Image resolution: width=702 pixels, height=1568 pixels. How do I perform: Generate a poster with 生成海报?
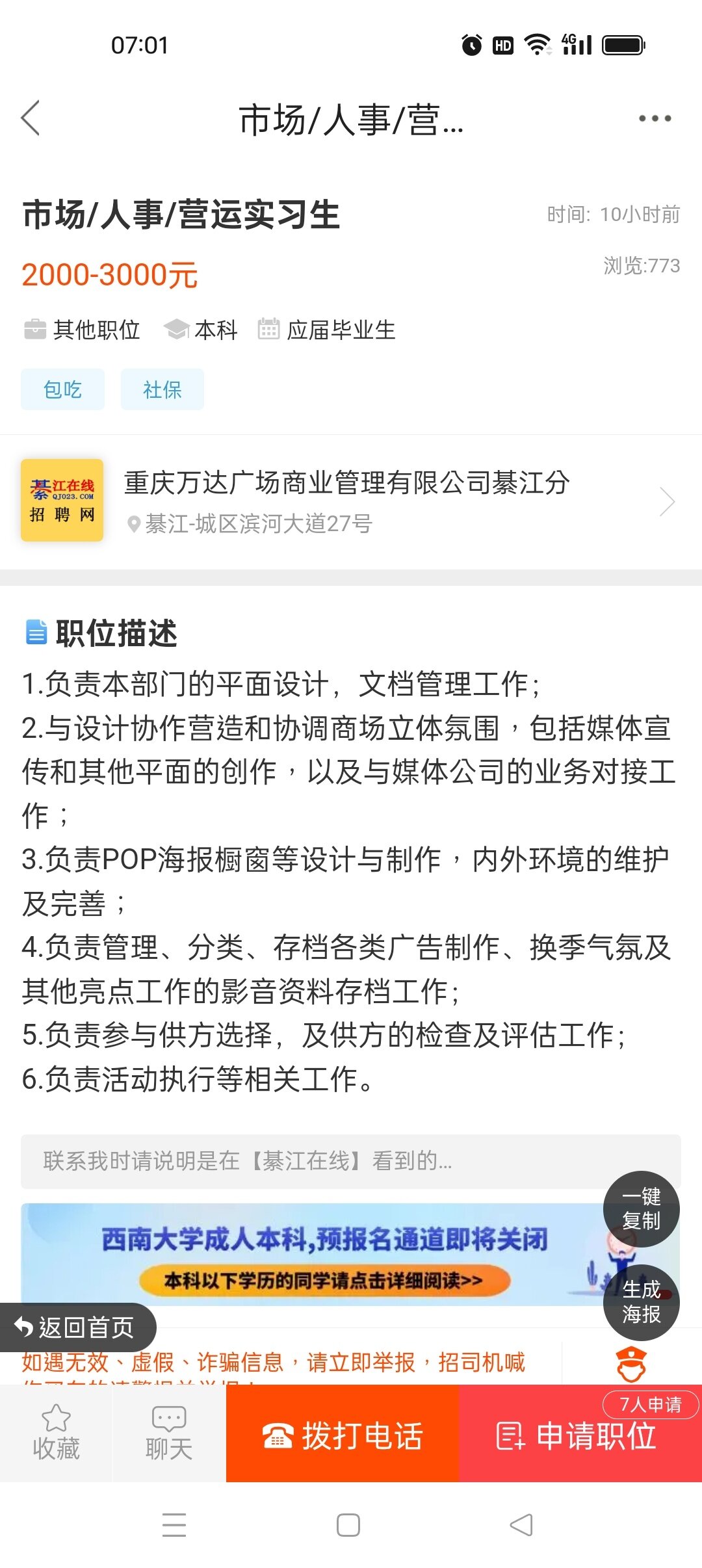tap(641, 1301)
